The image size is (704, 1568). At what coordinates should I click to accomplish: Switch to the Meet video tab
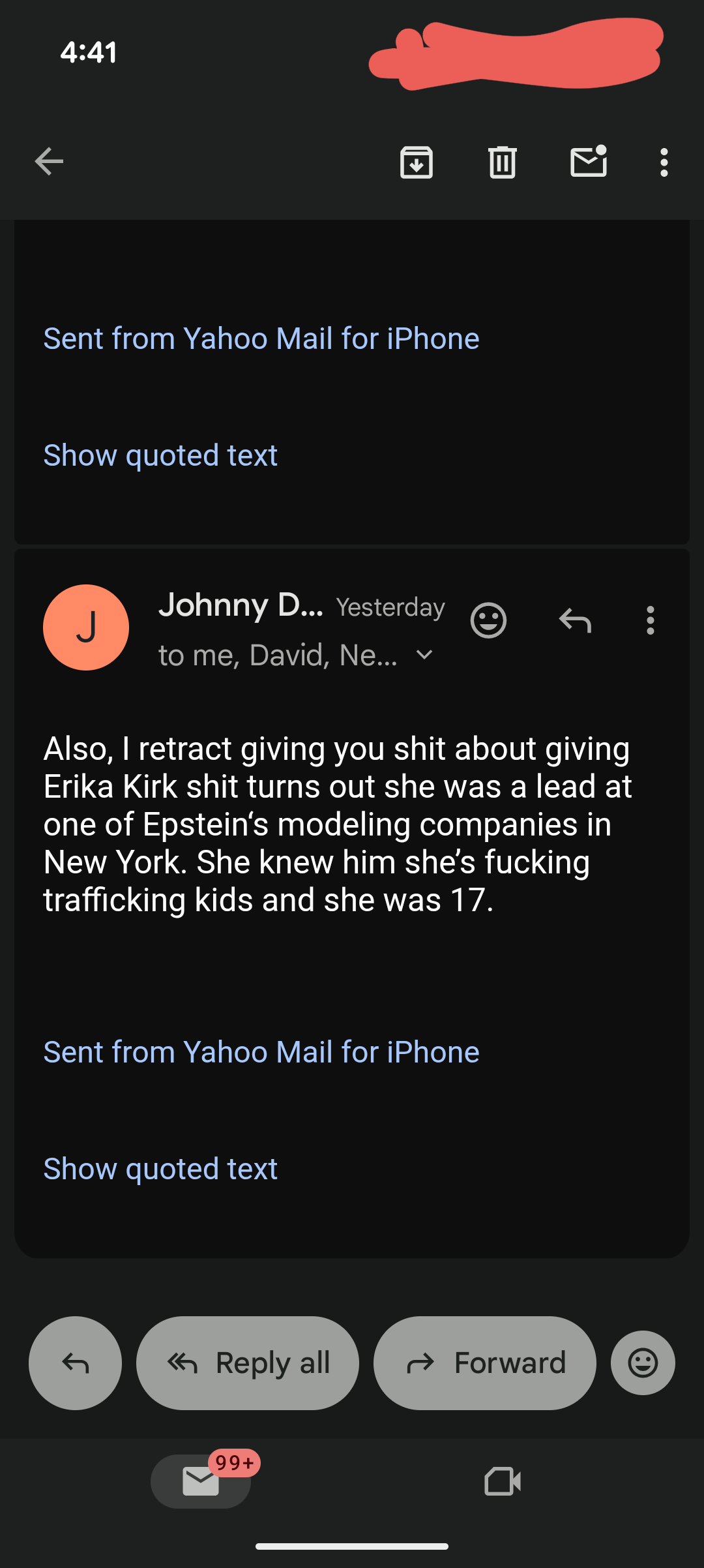[503, 1481]
